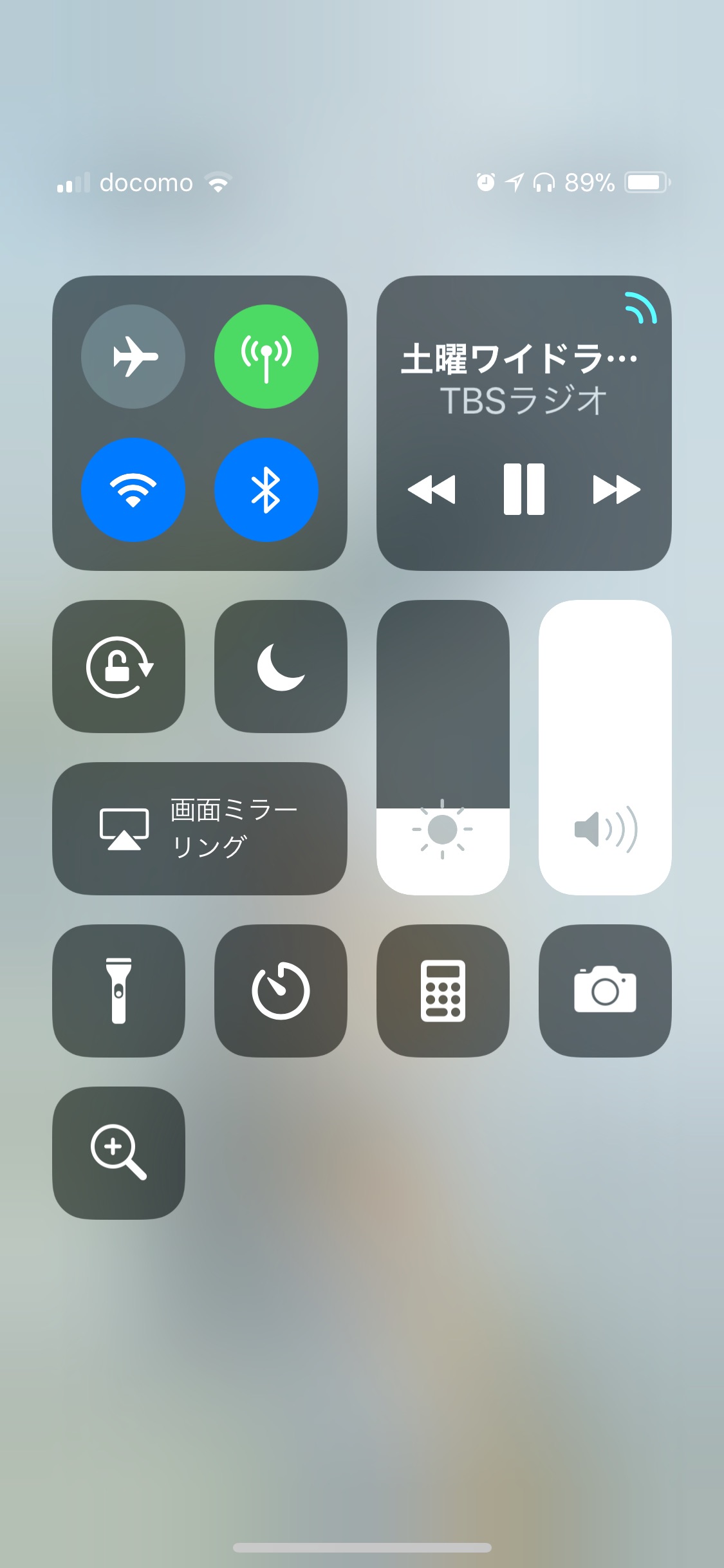Open 画面ミラーリング screen mirroring
The height and width of the screenshot is (1568, 724).
tap(200, 829)
